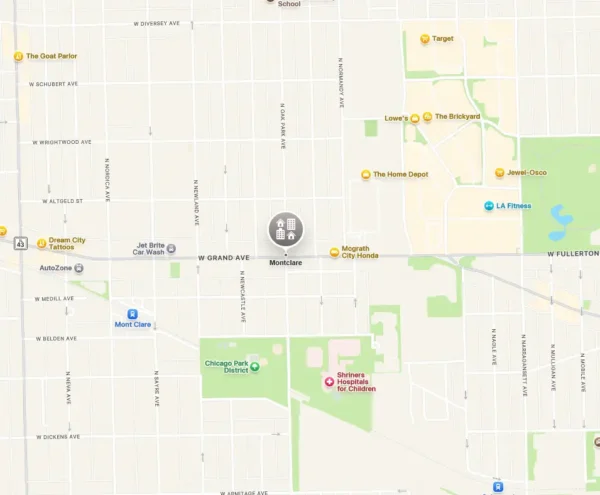Select the Jewel-Osco marker
600x495 pixels.
pos(499,173)
